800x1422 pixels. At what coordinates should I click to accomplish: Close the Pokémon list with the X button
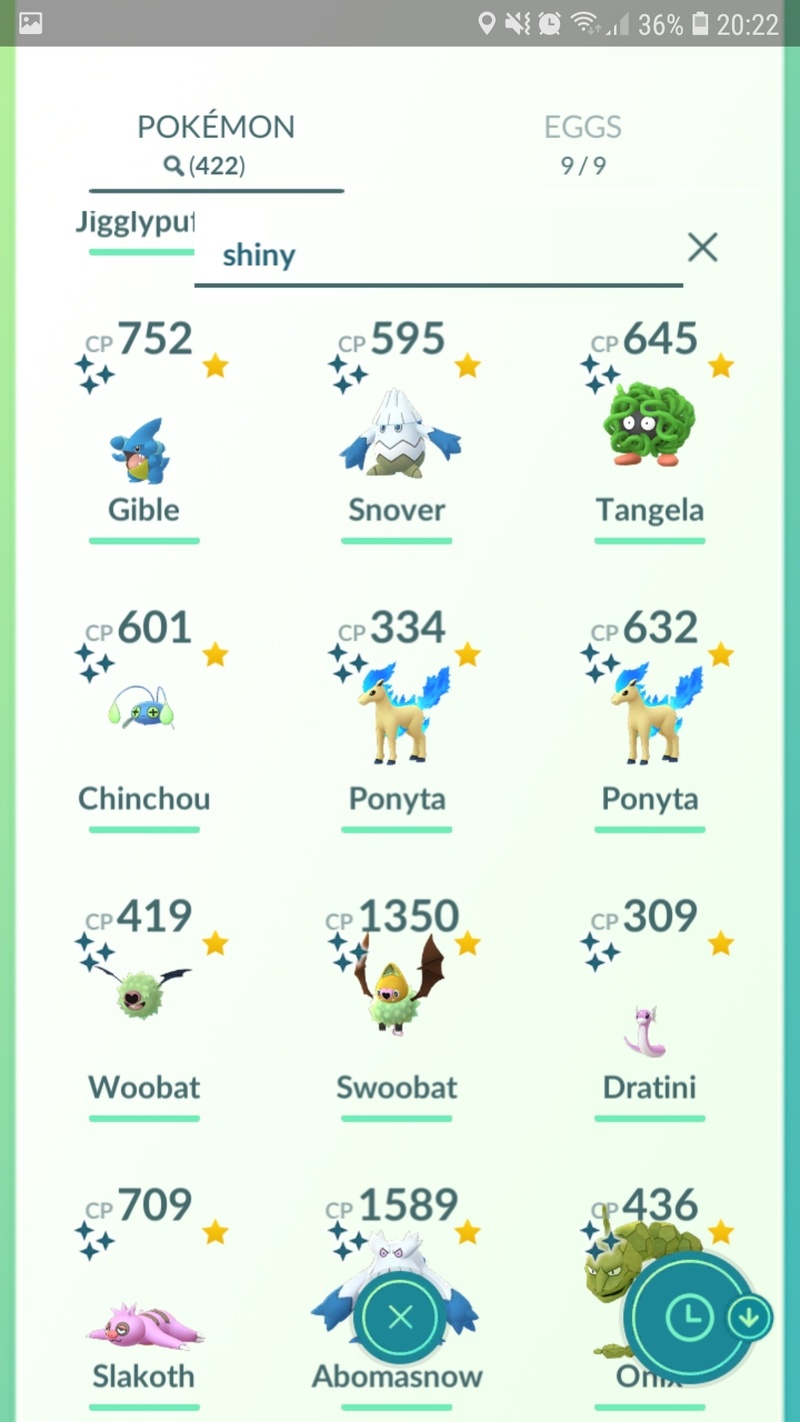400,1318
